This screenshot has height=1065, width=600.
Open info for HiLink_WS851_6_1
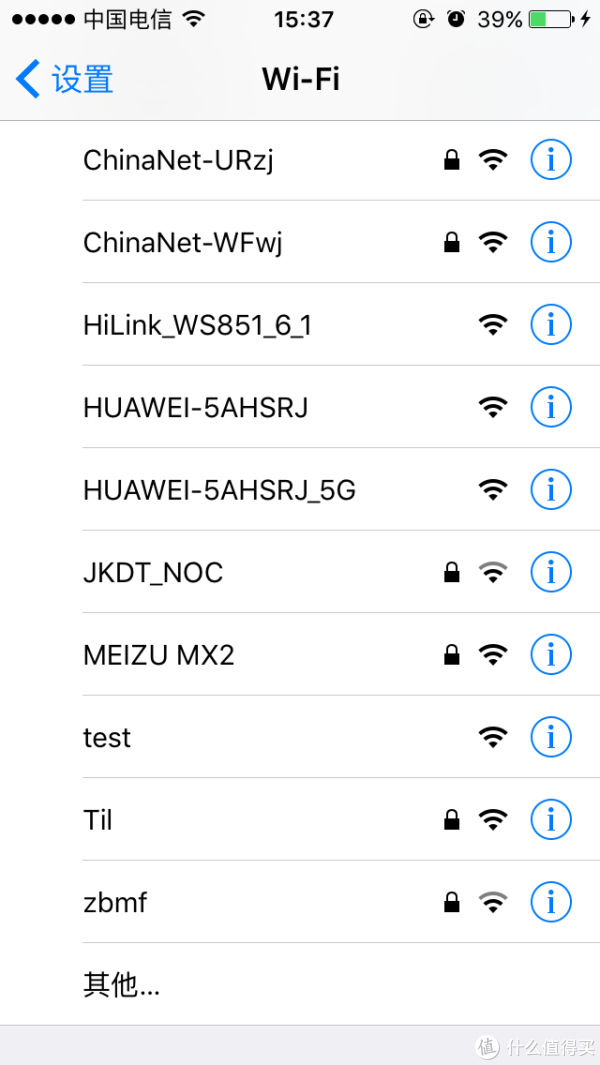tap(550, 325)
